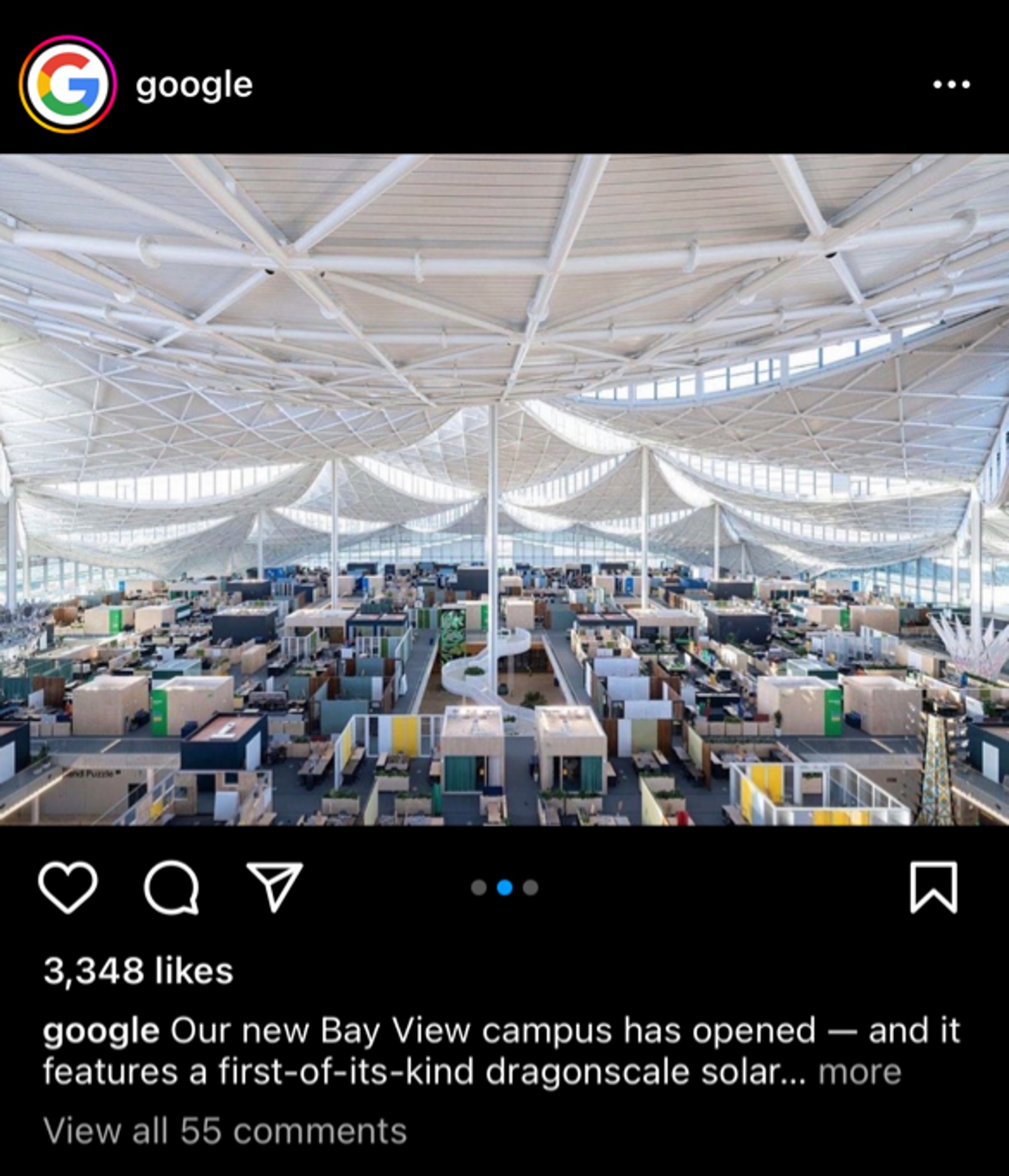View all 55 comments
The width and height of the screenshot is (1009, 1176).
point(225,1131)
